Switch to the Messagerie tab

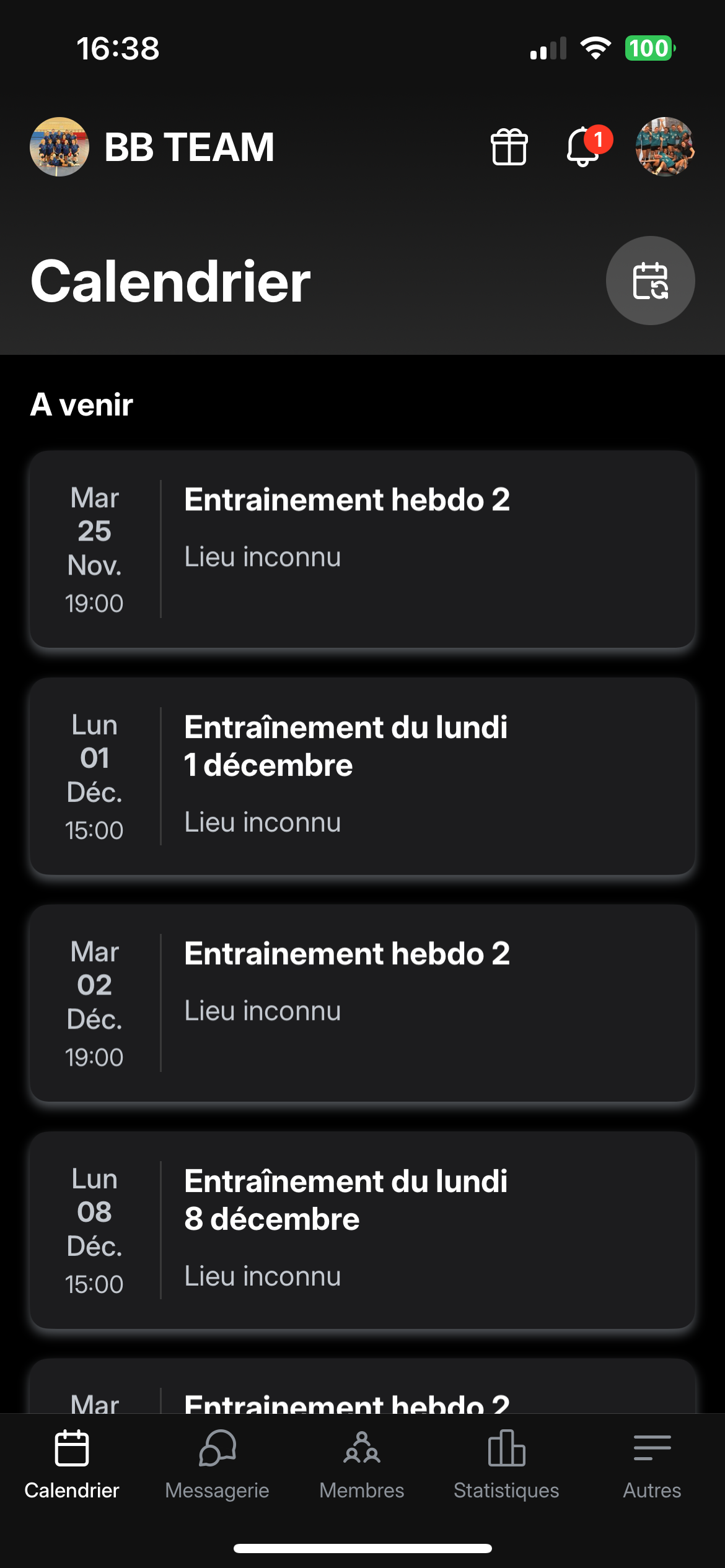(x=216, y=1468)
